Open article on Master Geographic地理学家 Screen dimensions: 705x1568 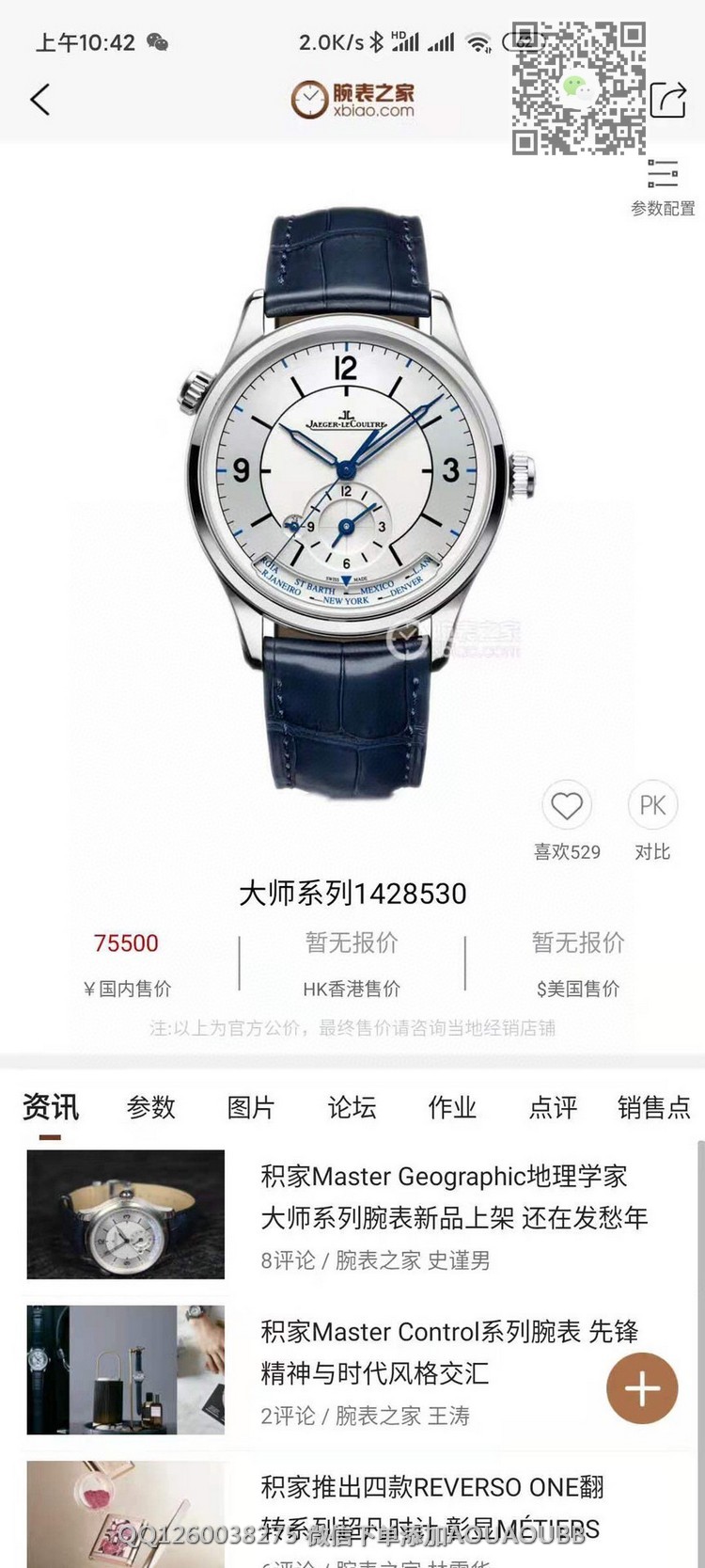[444, 1197]
